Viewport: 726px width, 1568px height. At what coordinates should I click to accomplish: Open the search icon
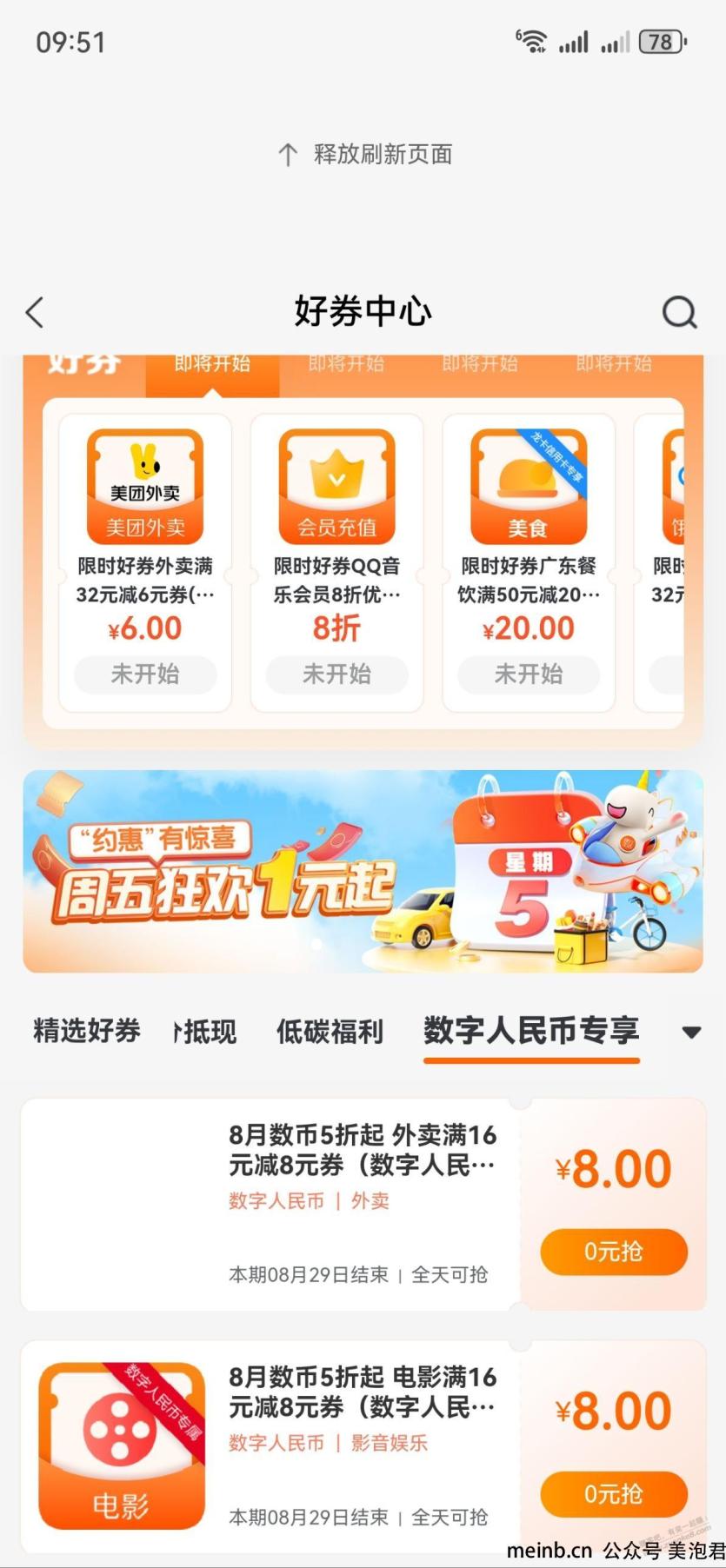(679, 313)
